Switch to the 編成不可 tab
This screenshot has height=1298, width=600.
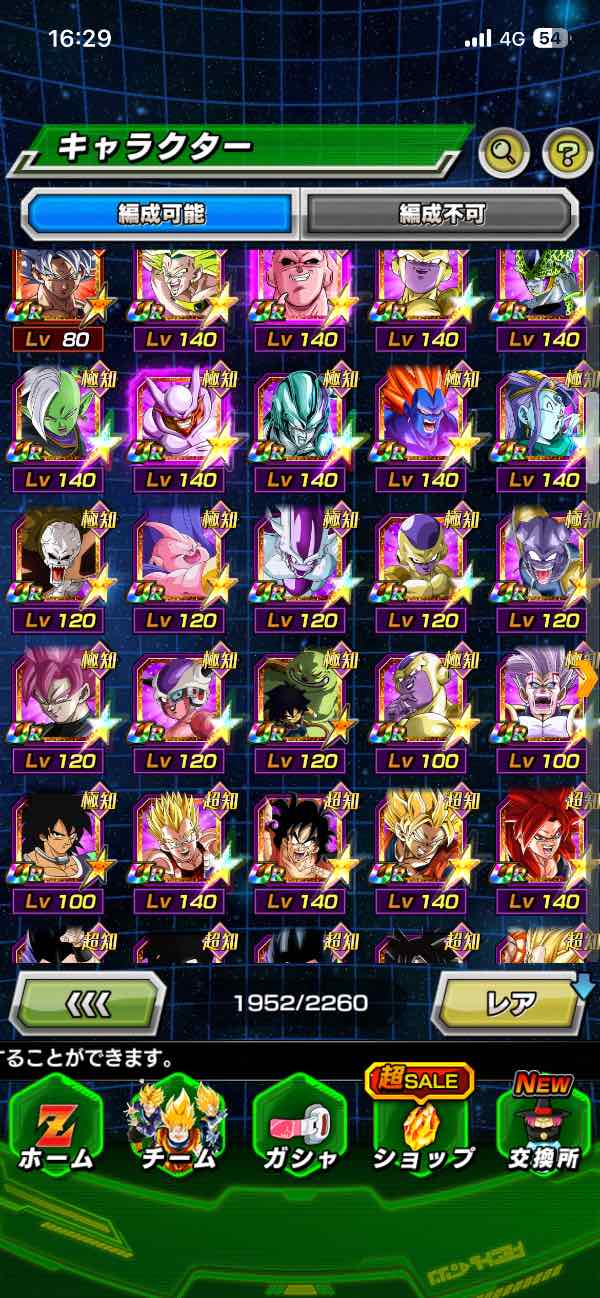point(441,213)
